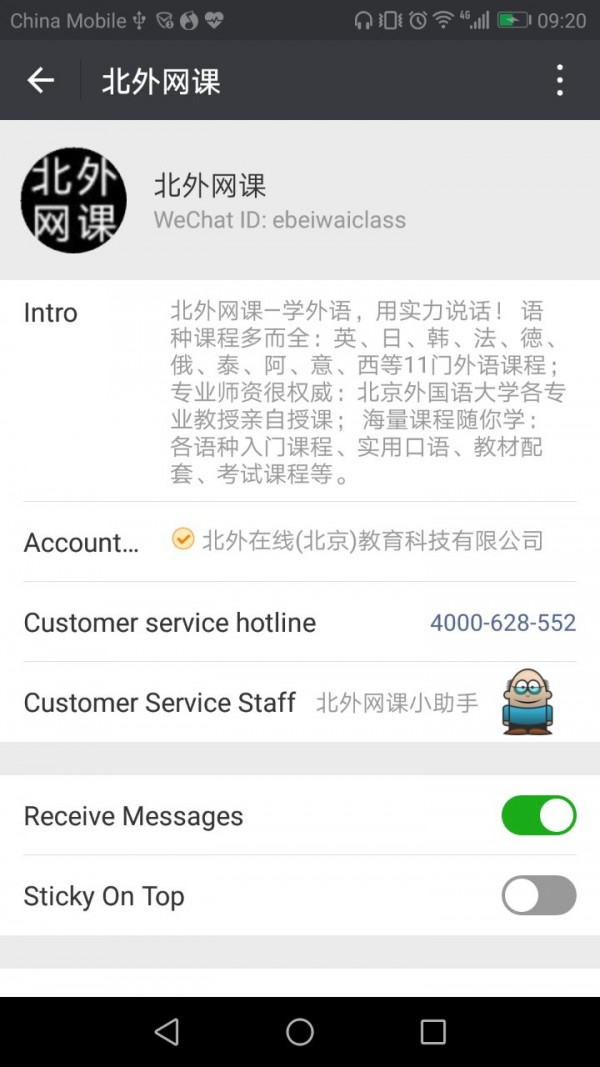Open Customer Service Staff 北外网课小助手
Image resolution: width=600 pixels, height=1067 pixels.
click(x=300, y=702)
